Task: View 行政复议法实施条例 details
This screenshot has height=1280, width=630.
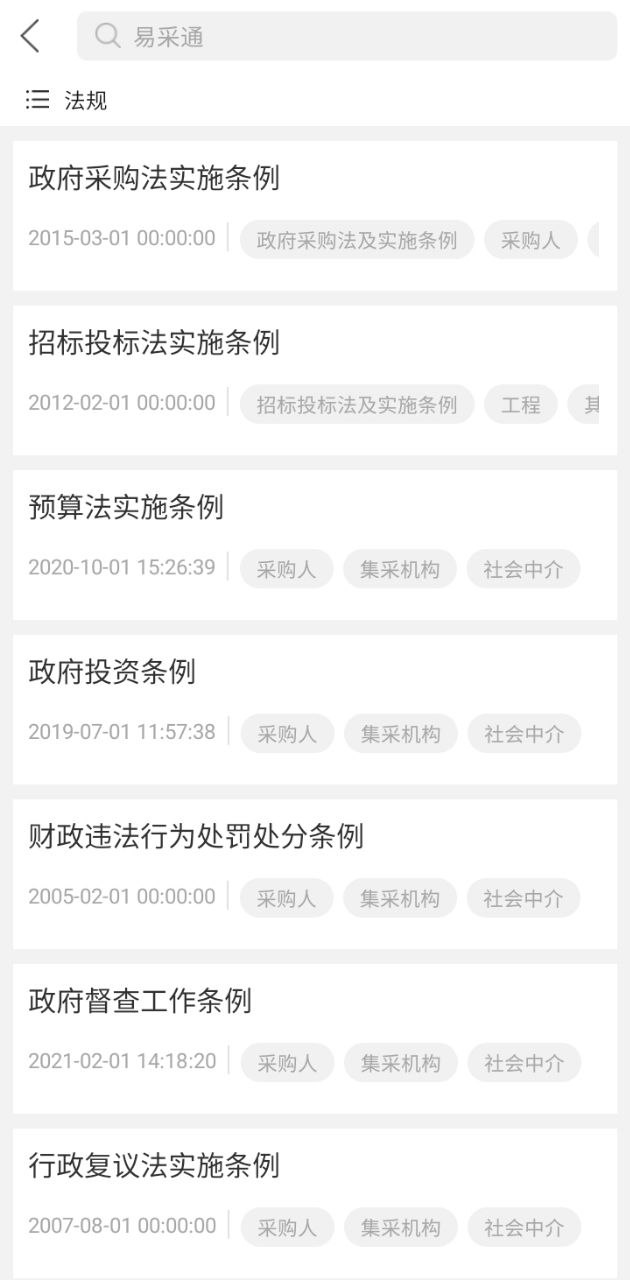Action: click(x=154, y=1166)
